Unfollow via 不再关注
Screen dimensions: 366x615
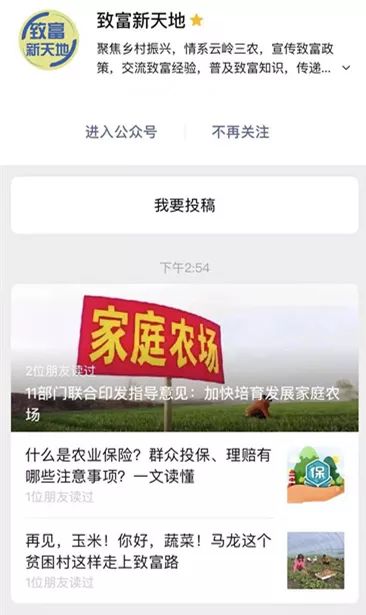[240, 132]
